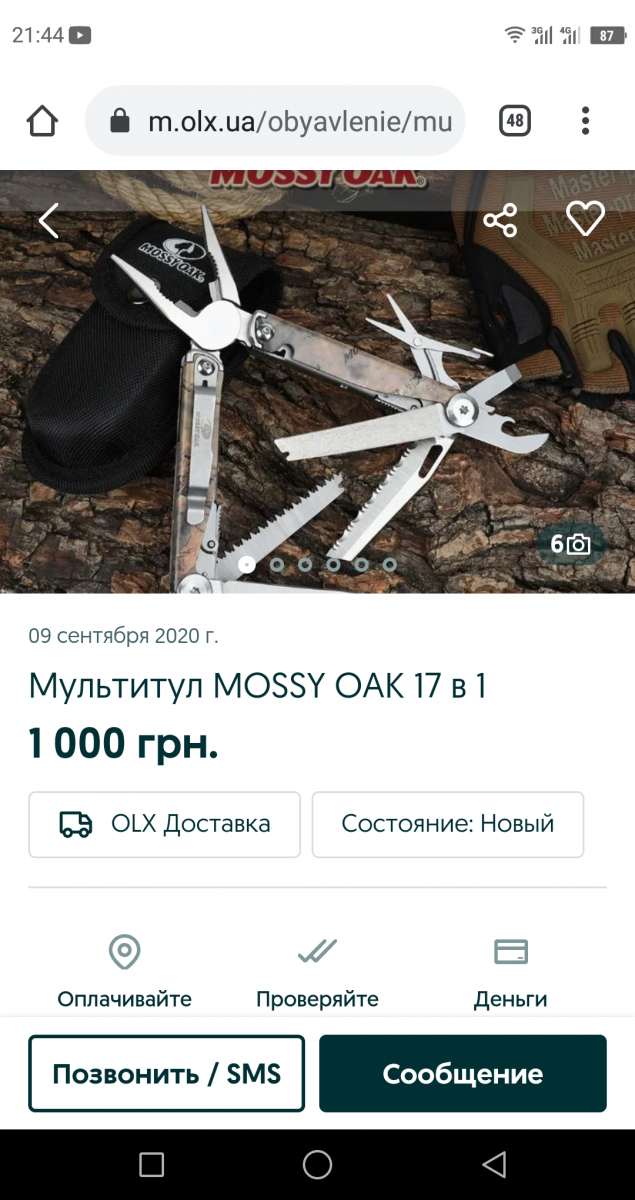Open the browser home page

pyautogui.click(x=43, y=122)
